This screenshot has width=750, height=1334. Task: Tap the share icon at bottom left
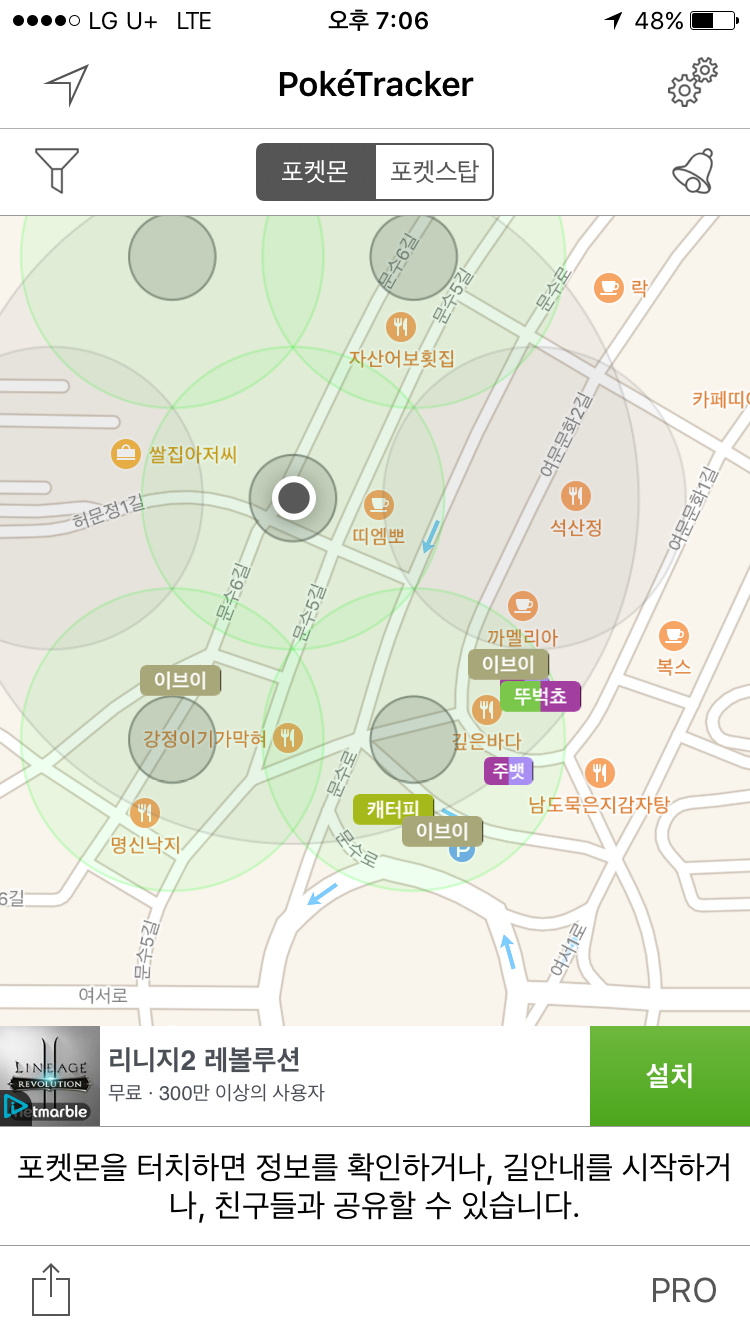coord(52,1289)
